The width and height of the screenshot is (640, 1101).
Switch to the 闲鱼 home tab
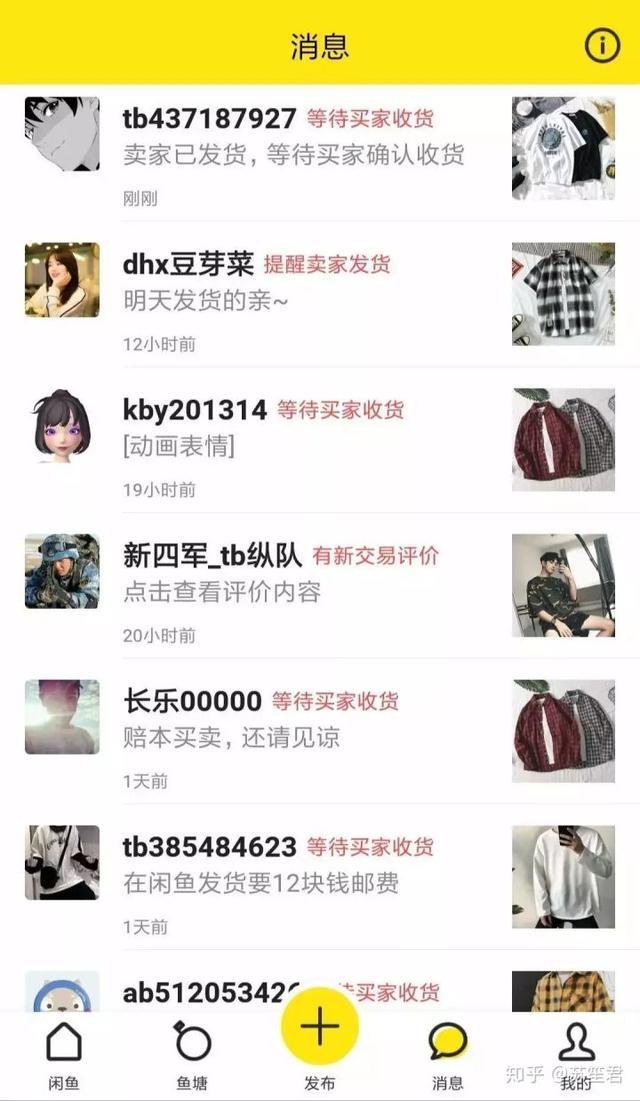click(64, 1055)
